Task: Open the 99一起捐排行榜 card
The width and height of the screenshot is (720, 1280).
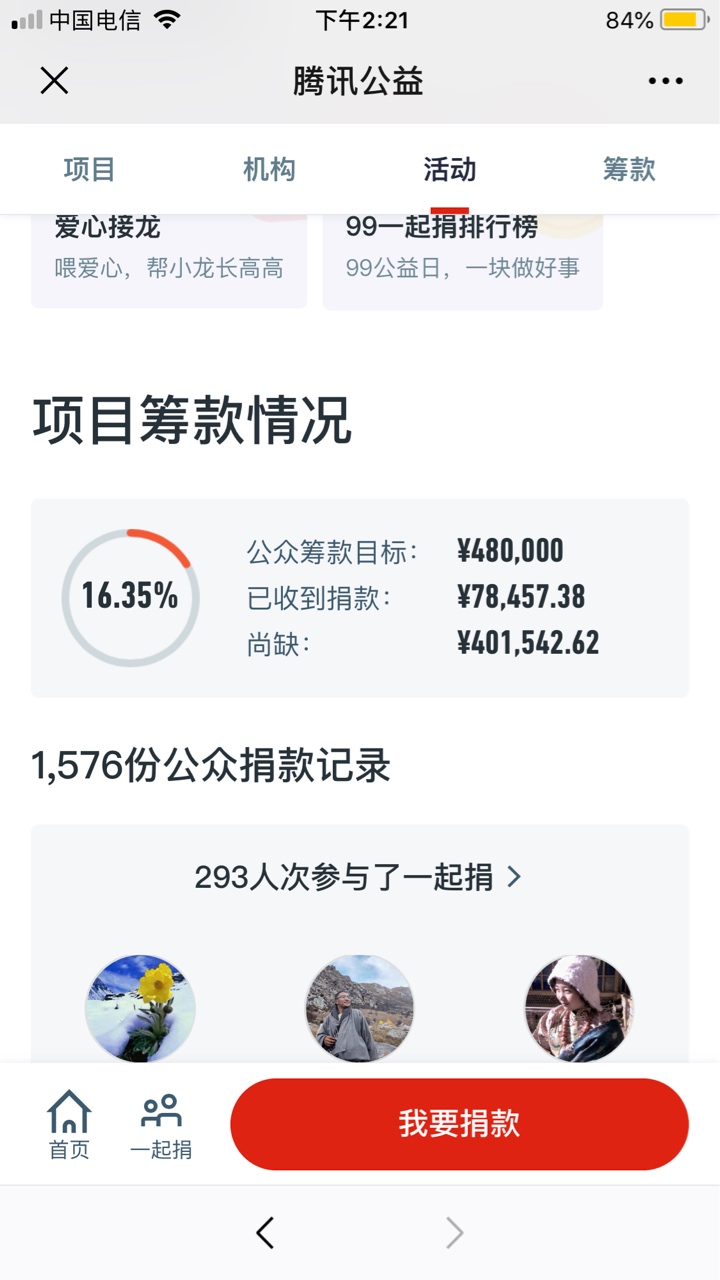Action: click(463, 262)
